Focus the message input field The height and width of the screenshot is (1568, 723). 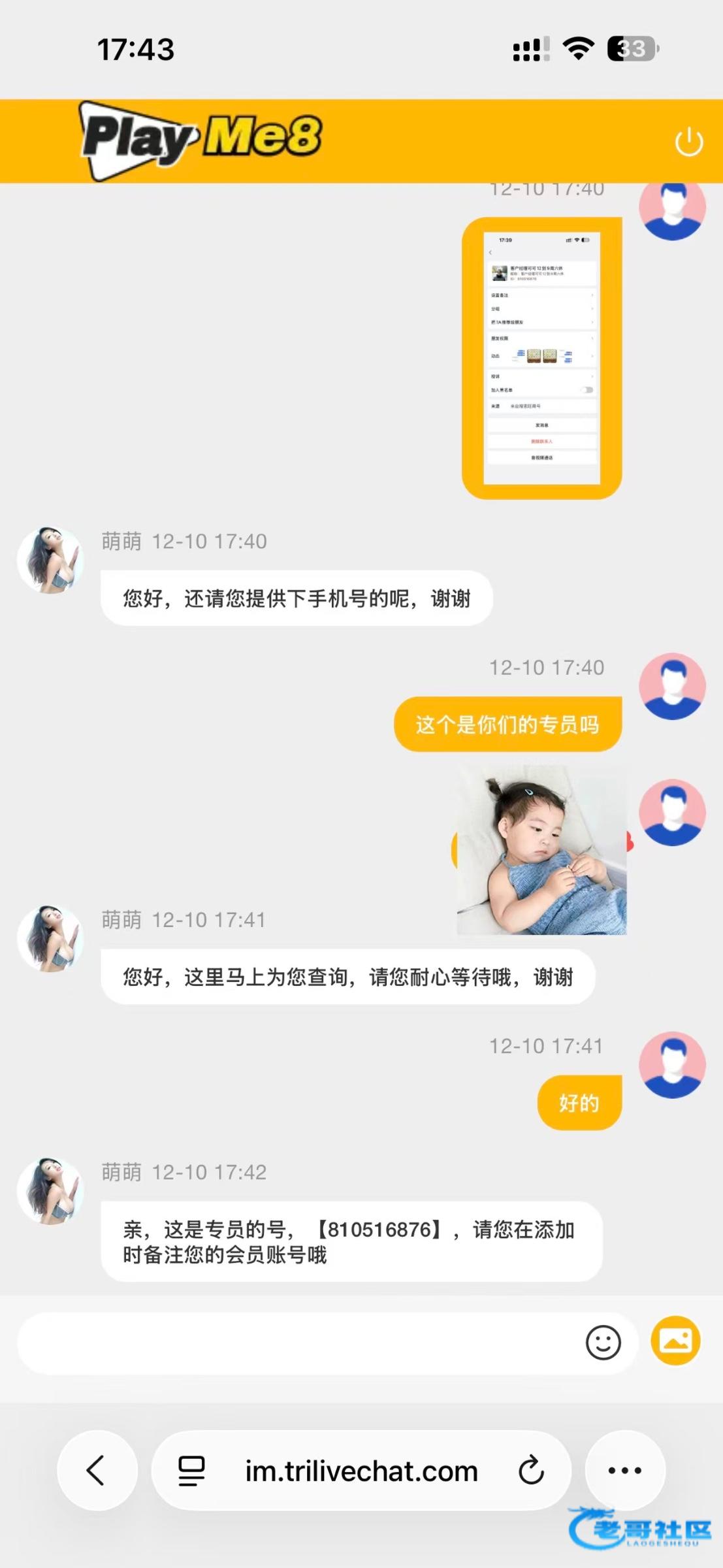(294, 1343)
